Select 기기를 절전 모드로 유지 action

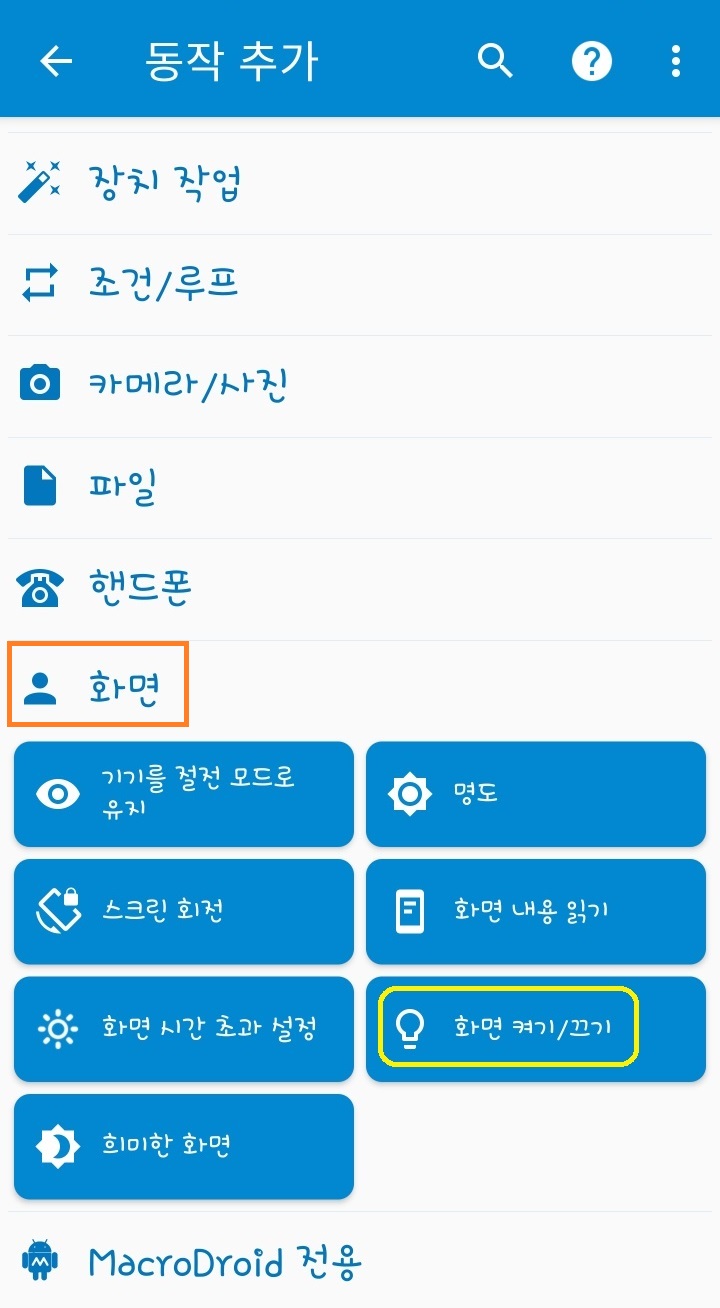coord(184,794)
